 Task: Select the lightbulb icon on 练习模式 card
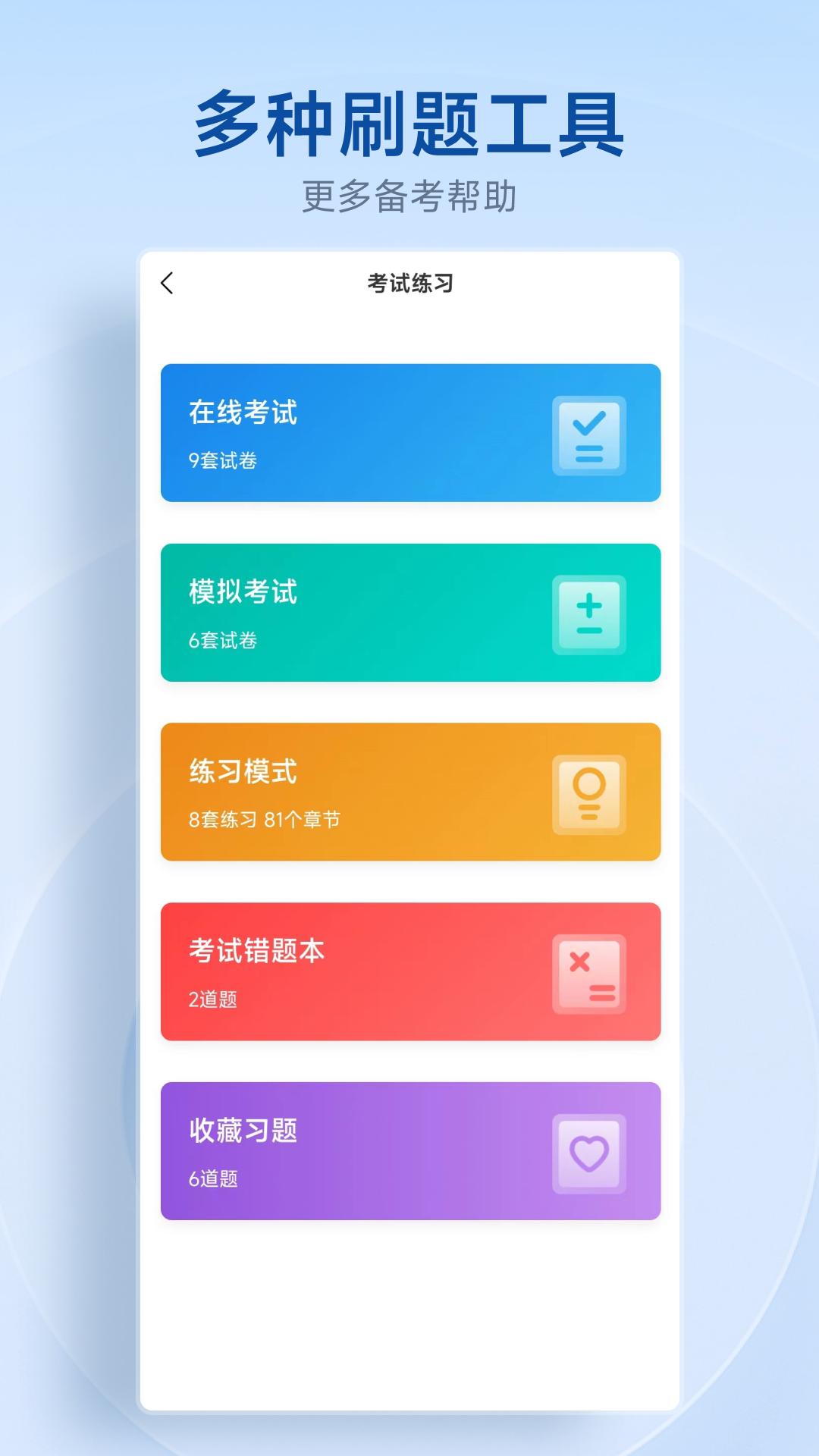point(590,795)
